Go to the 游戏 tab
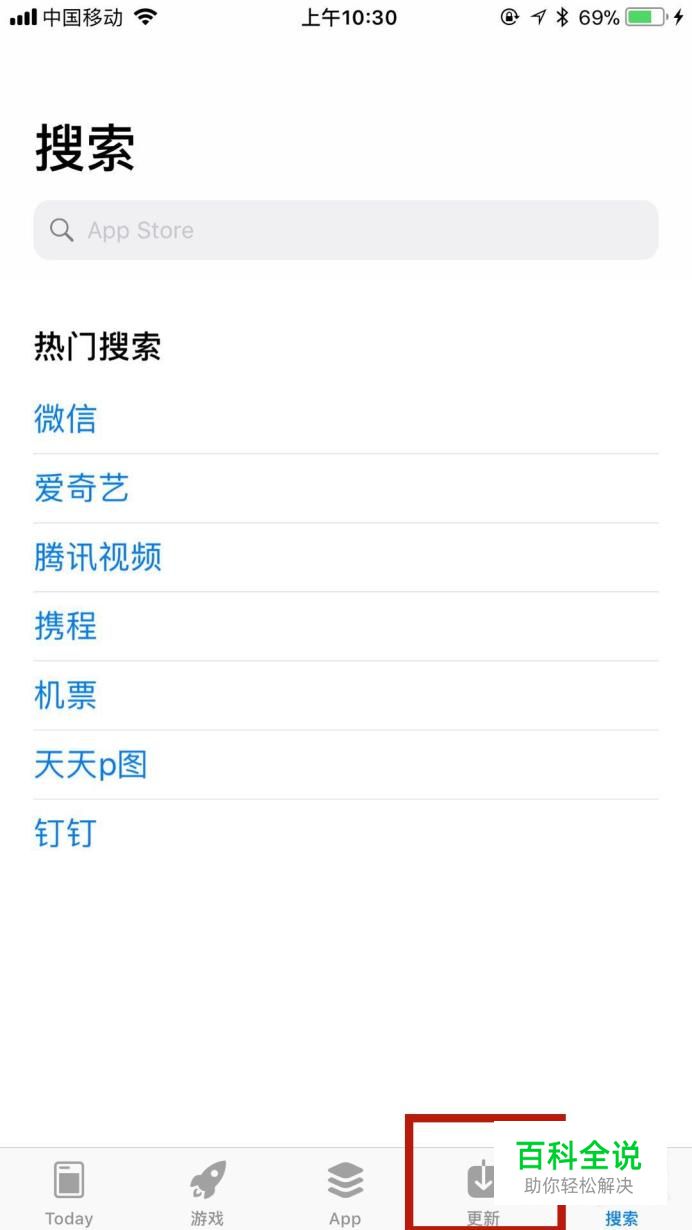Image resolution: width=692 pixels, height=1230 pixels. pos(207,1192)
